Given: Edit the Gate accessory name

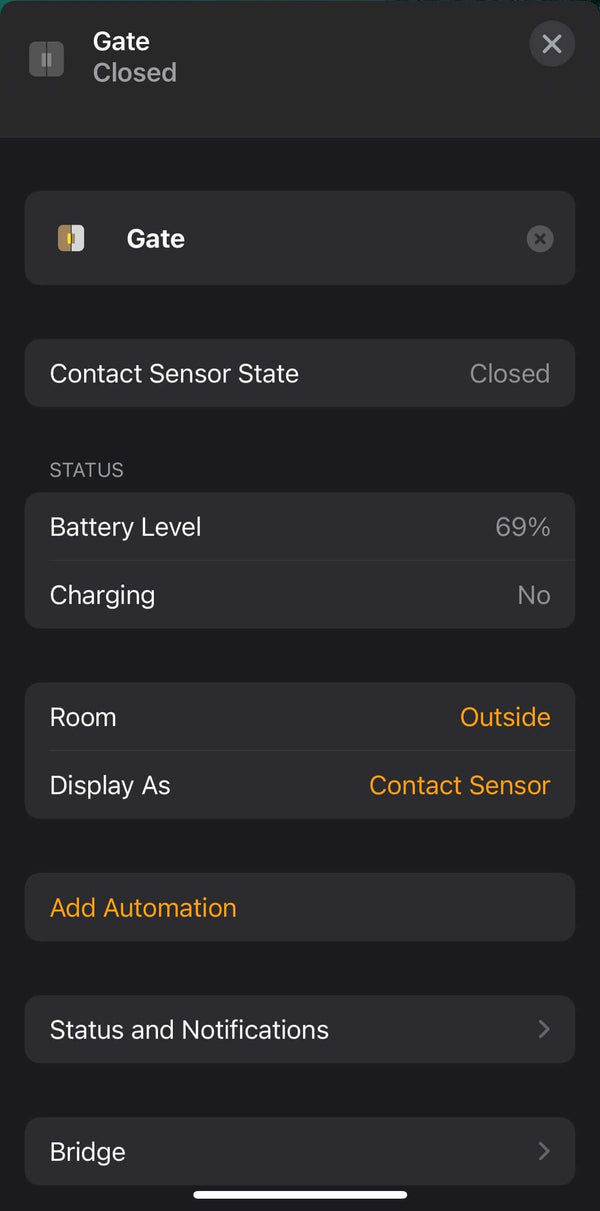Looking at the screenshot, I should pos(300,239).
